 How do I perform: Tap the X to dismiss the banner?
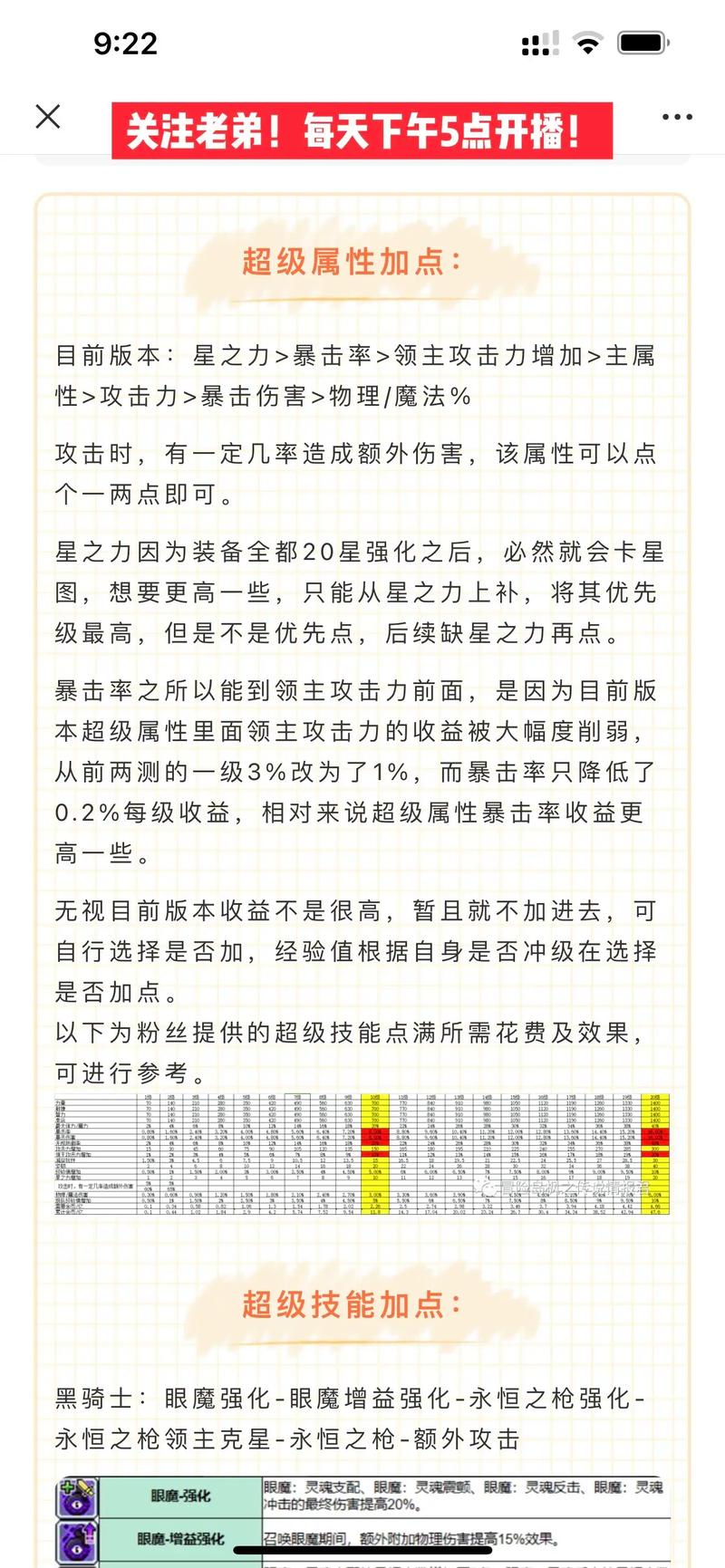(x=47, y=117)
